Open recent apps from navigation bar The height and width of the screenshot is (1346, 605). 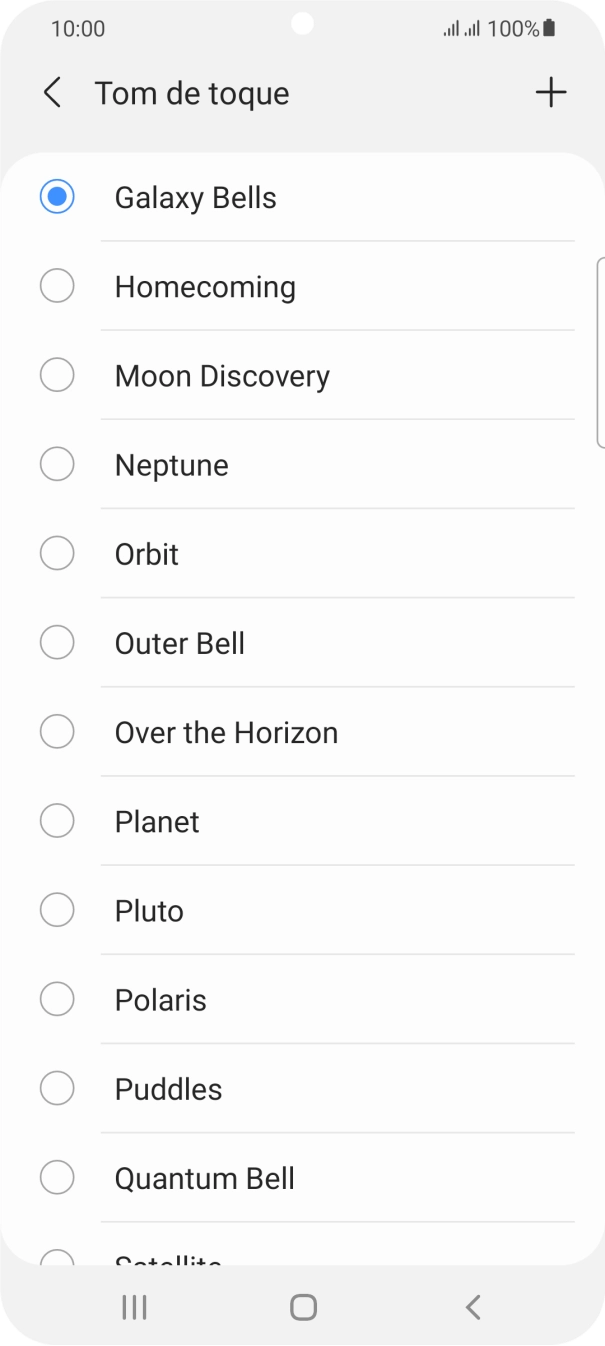(133, 1307)
